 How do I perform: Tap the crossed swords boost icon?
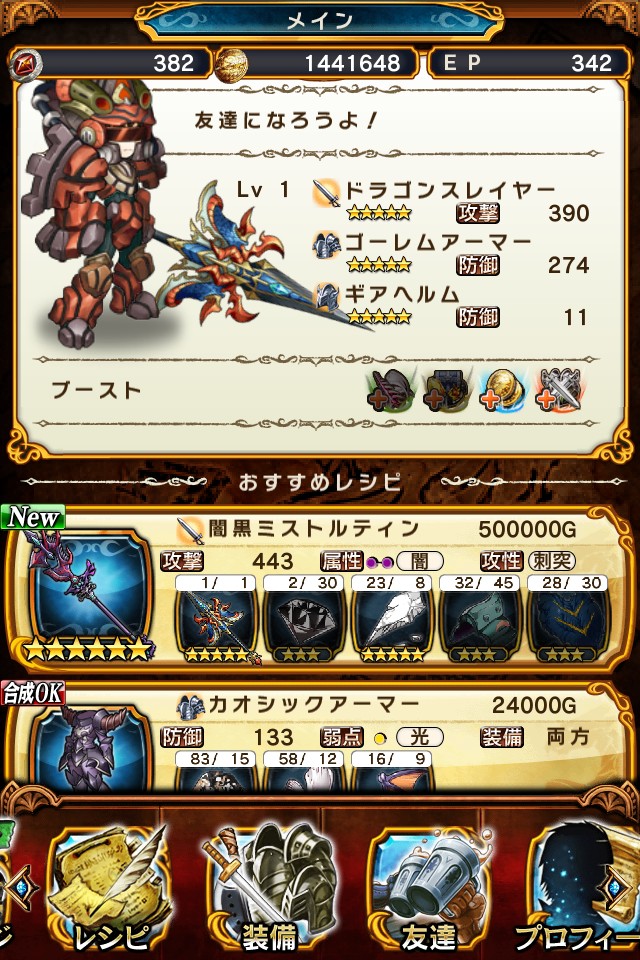point(558,391)
